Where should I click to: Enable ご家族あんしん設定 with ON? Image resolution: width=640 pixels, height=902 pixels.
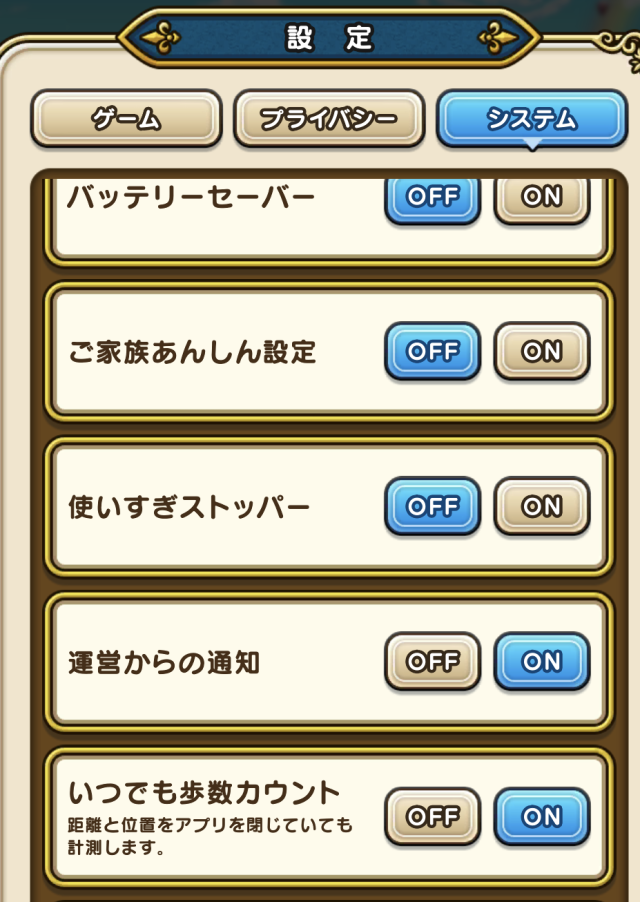[542, 352]
